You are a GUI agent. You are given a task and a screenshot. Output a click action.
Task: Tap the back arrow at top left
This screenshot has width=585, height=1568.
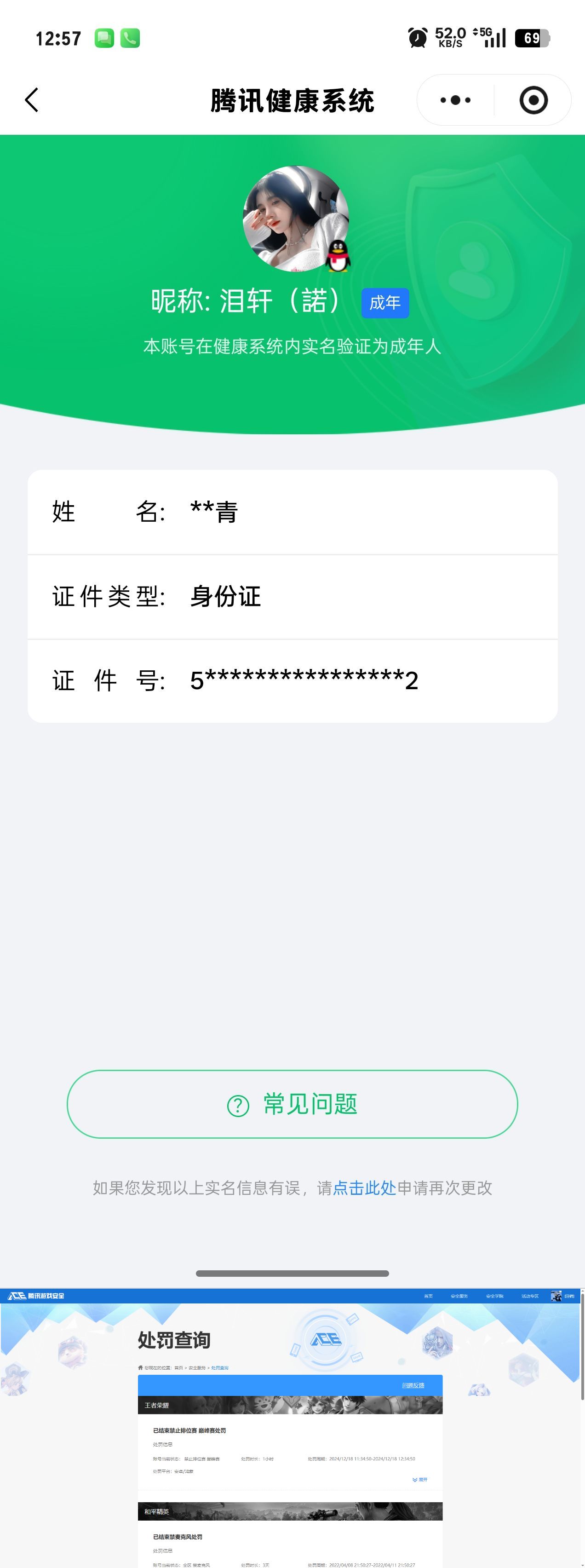(32, 100)
